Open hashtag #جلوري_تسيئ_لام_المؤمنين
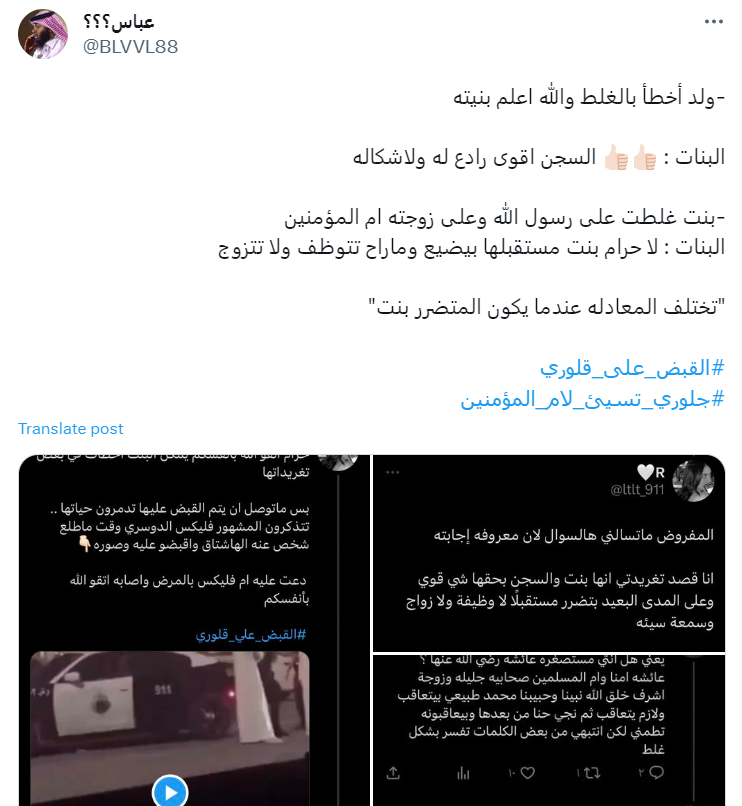The image size is (742, 806). [x=592, y=400]
